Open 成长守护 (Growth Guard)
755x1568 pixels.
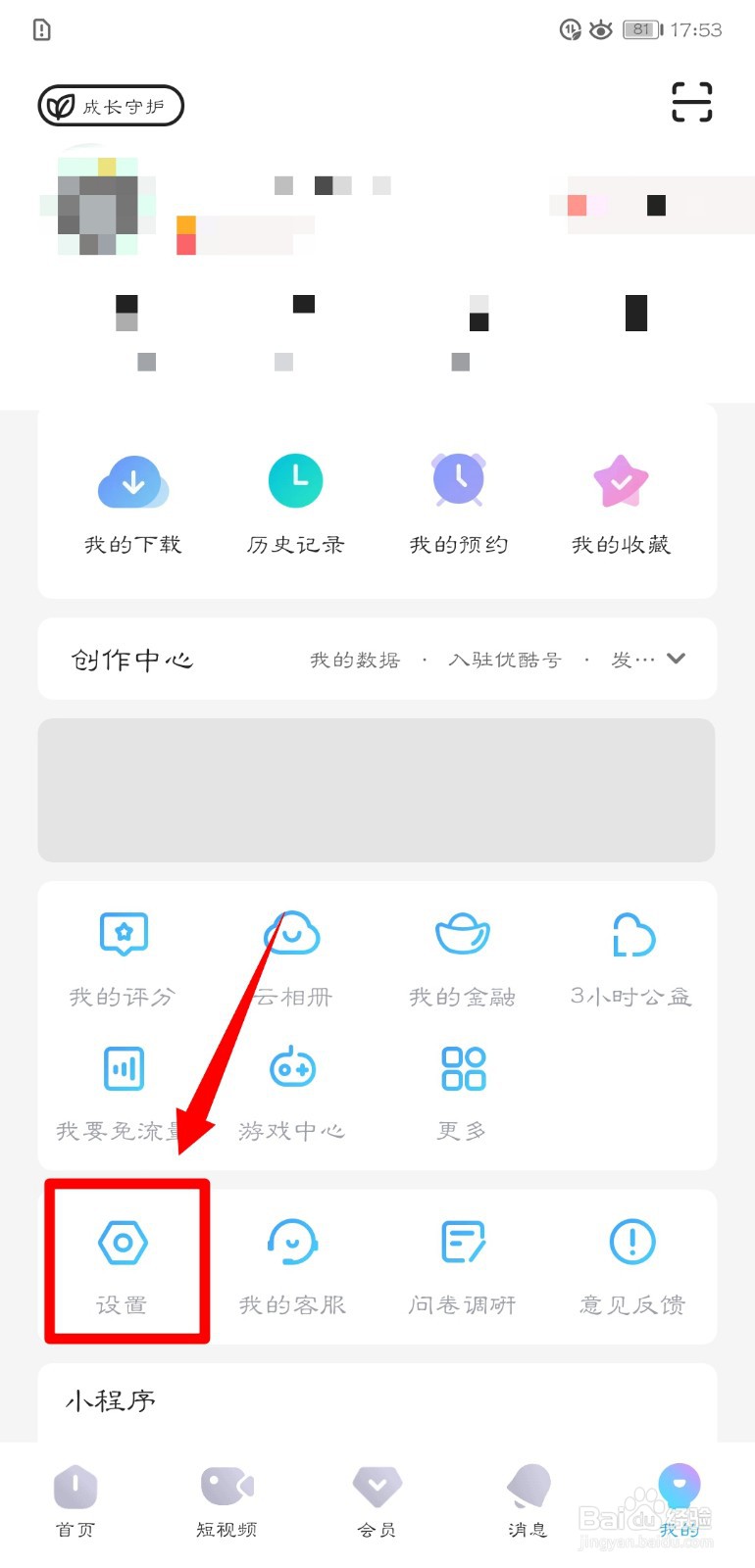110,105
